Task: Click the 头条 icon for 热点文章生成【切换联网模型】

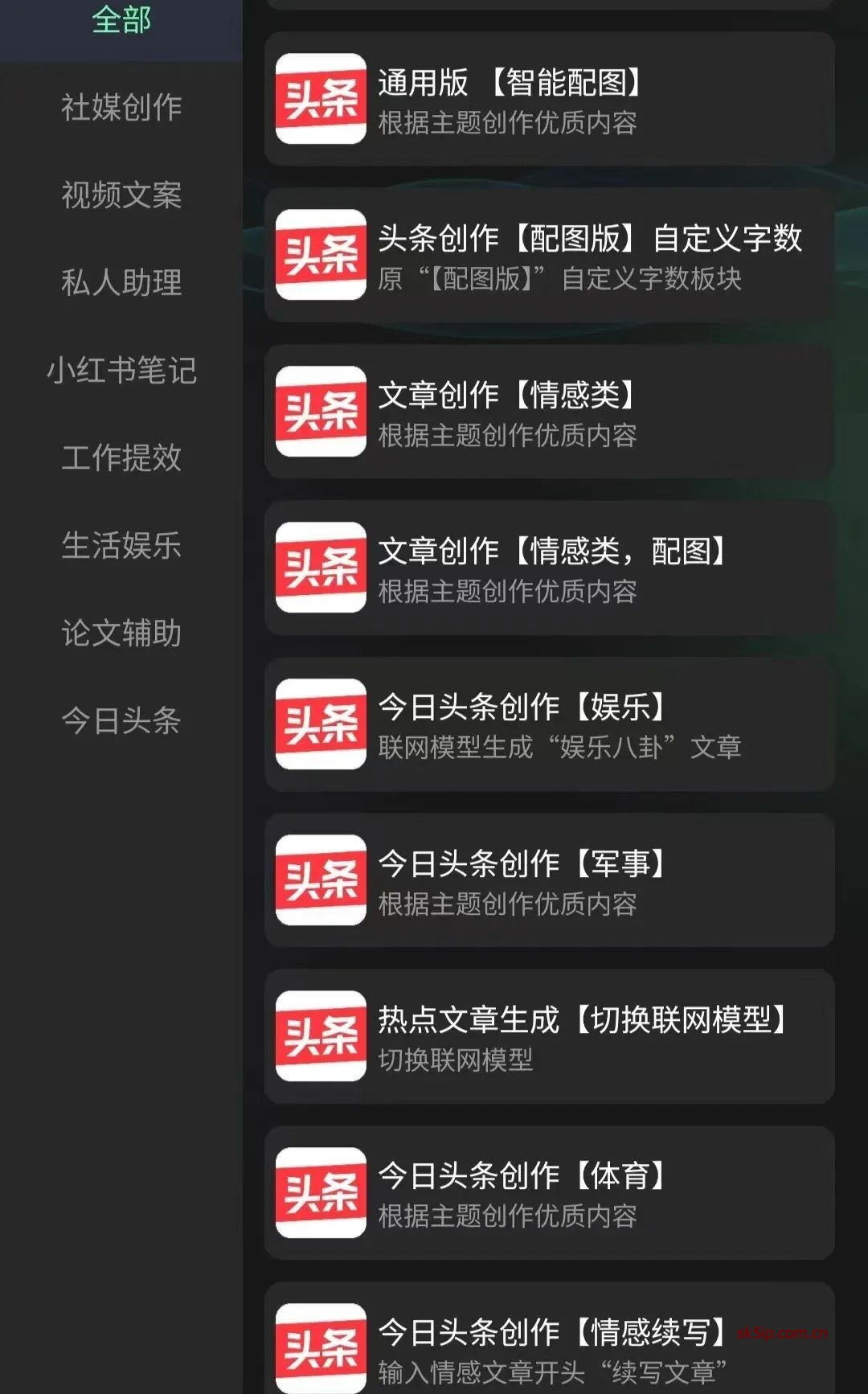Action: click(x=320, y=1036)
